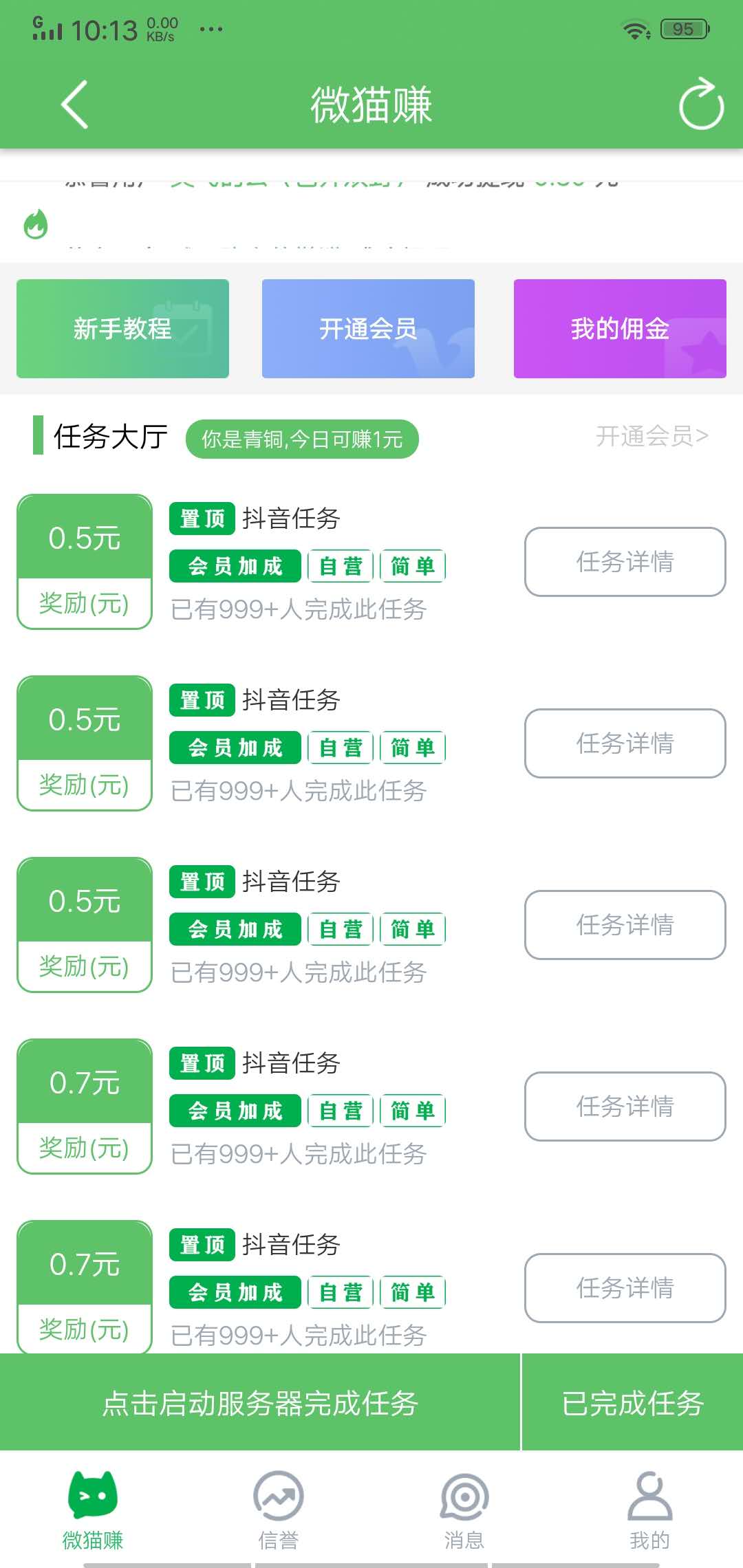Tap the 你是青铜,今日可赚1元 badge

click(303, 438)
